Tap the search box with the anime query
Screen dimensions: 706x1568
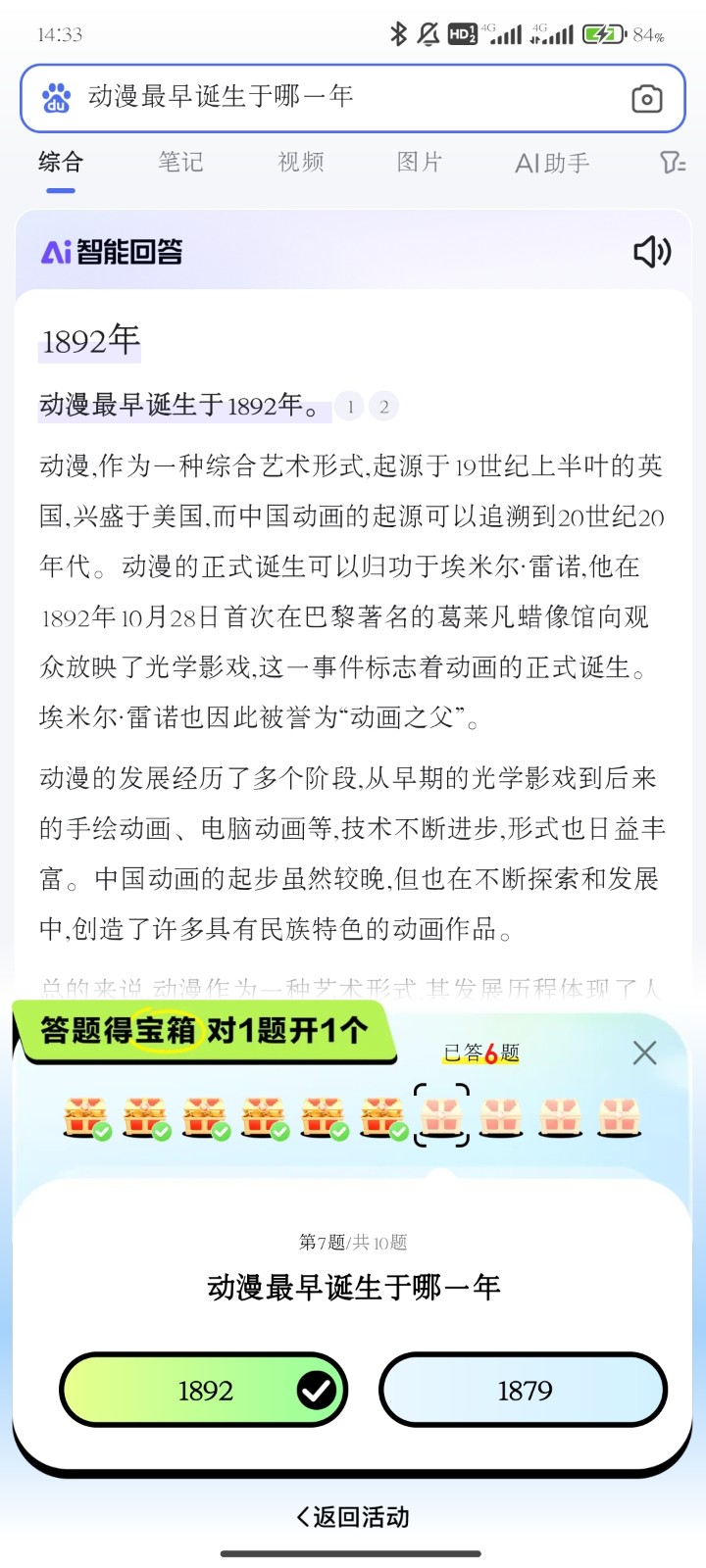point(333,97)
